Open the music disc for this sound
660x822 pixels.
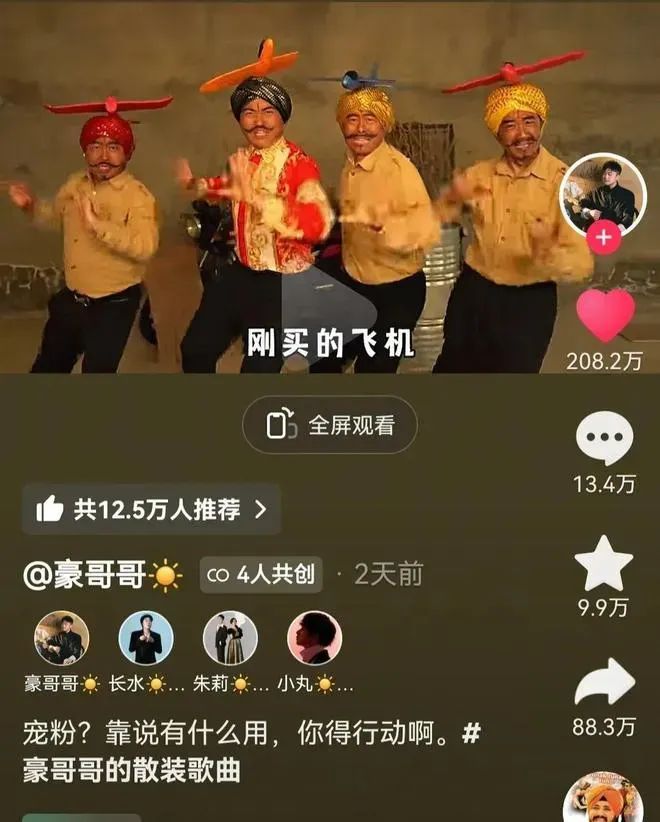pyautogui.click(x=602, y=799)
